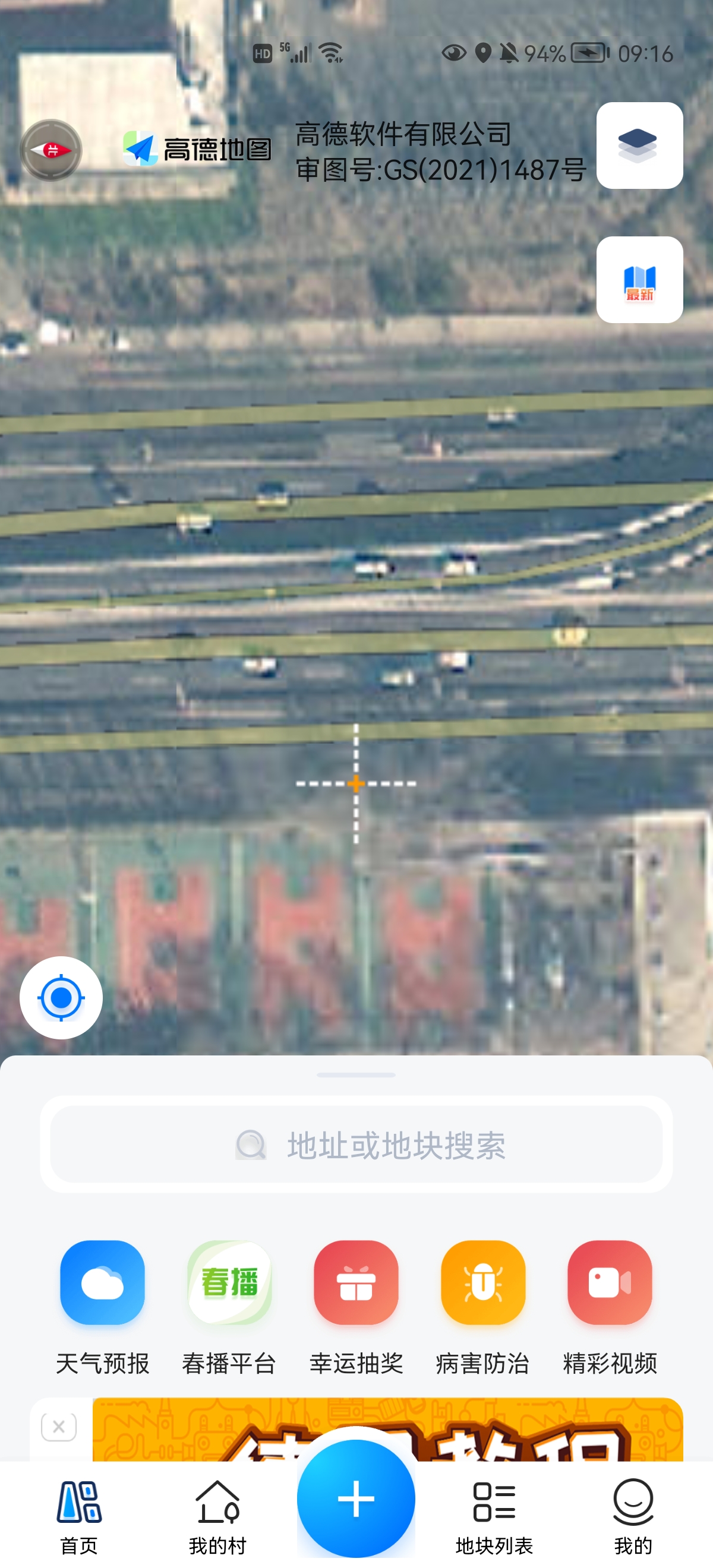Tap the compass to reset orientation
The width and height of the screenshot is (713, 1568).
pyautogui.click(x=51, y=150)
